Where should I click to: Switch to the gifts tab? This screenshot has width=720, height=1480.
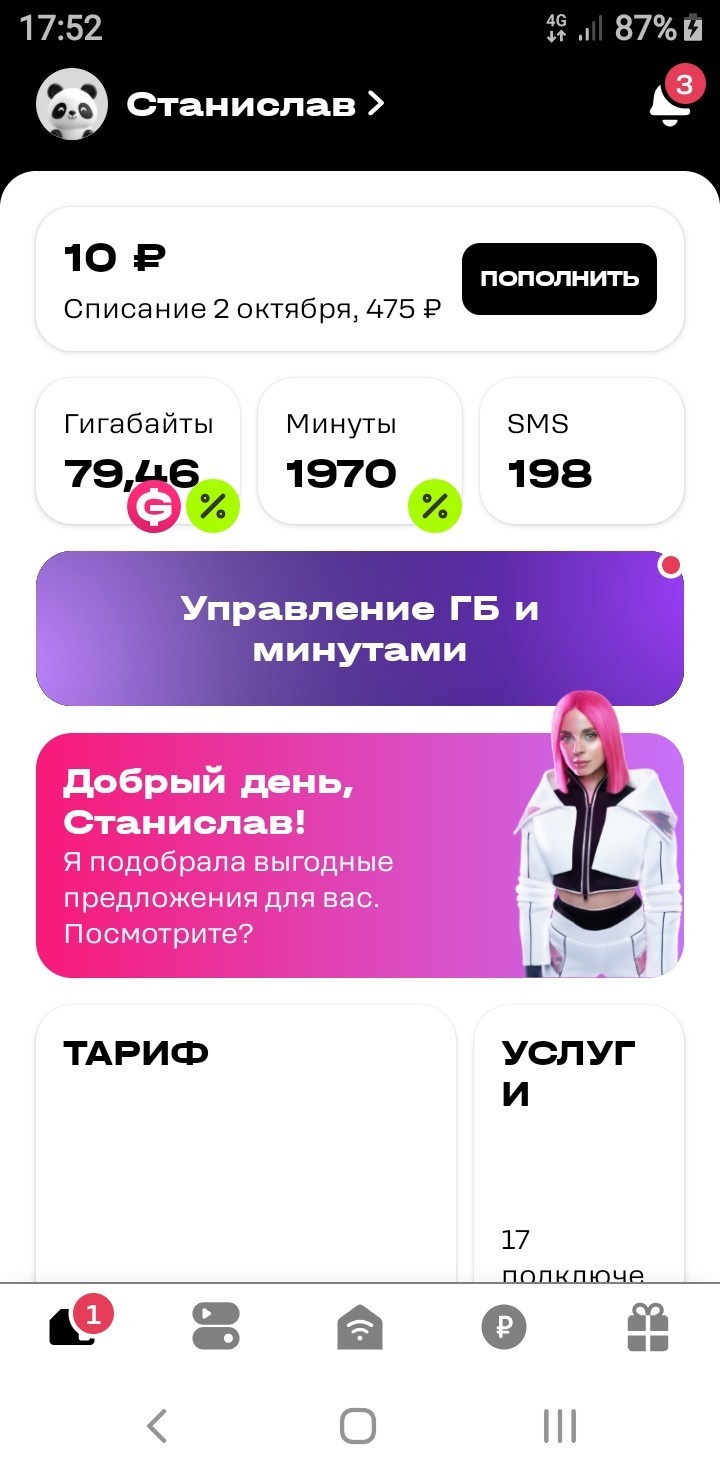pyautogui.click(x=648, y=1328)
